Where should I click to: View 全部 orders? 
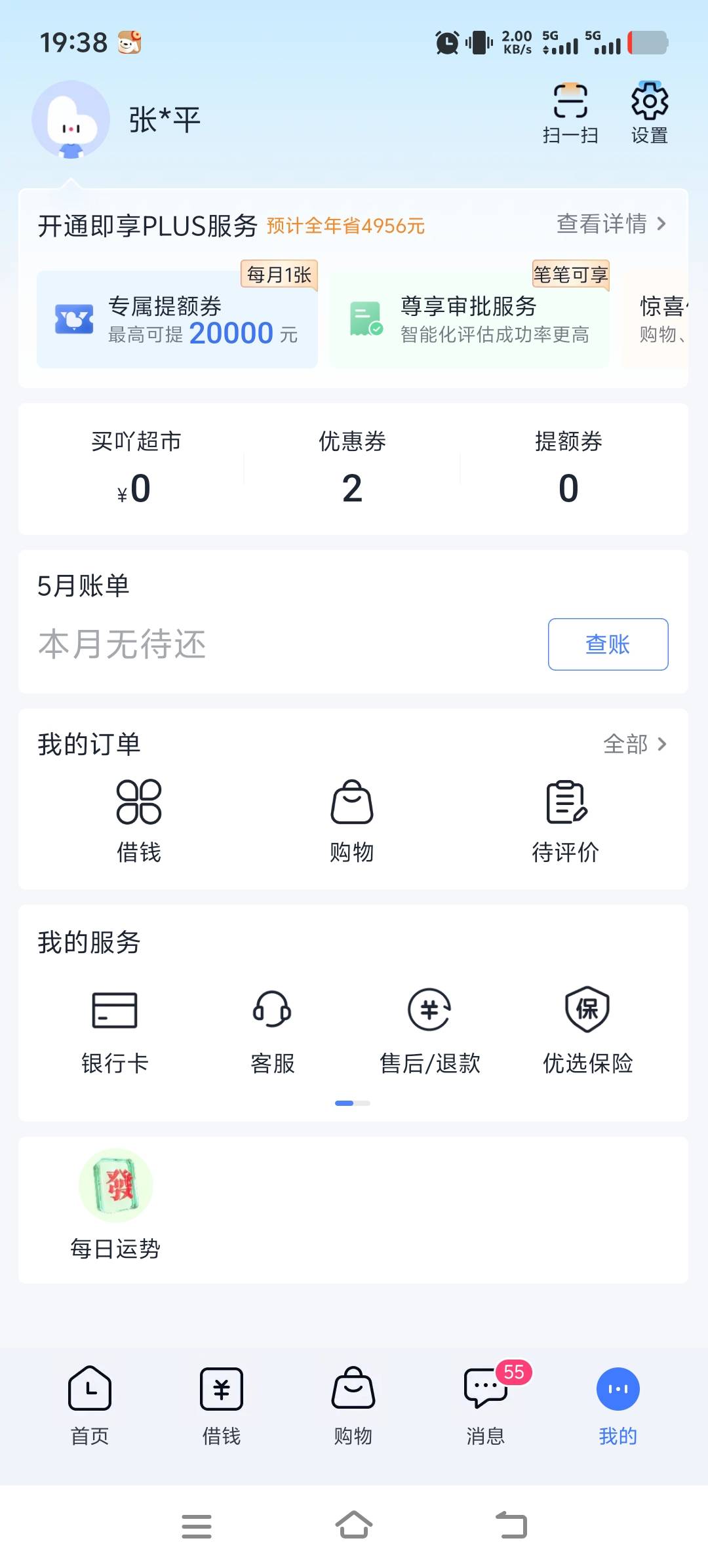click(x=635, y=744)
